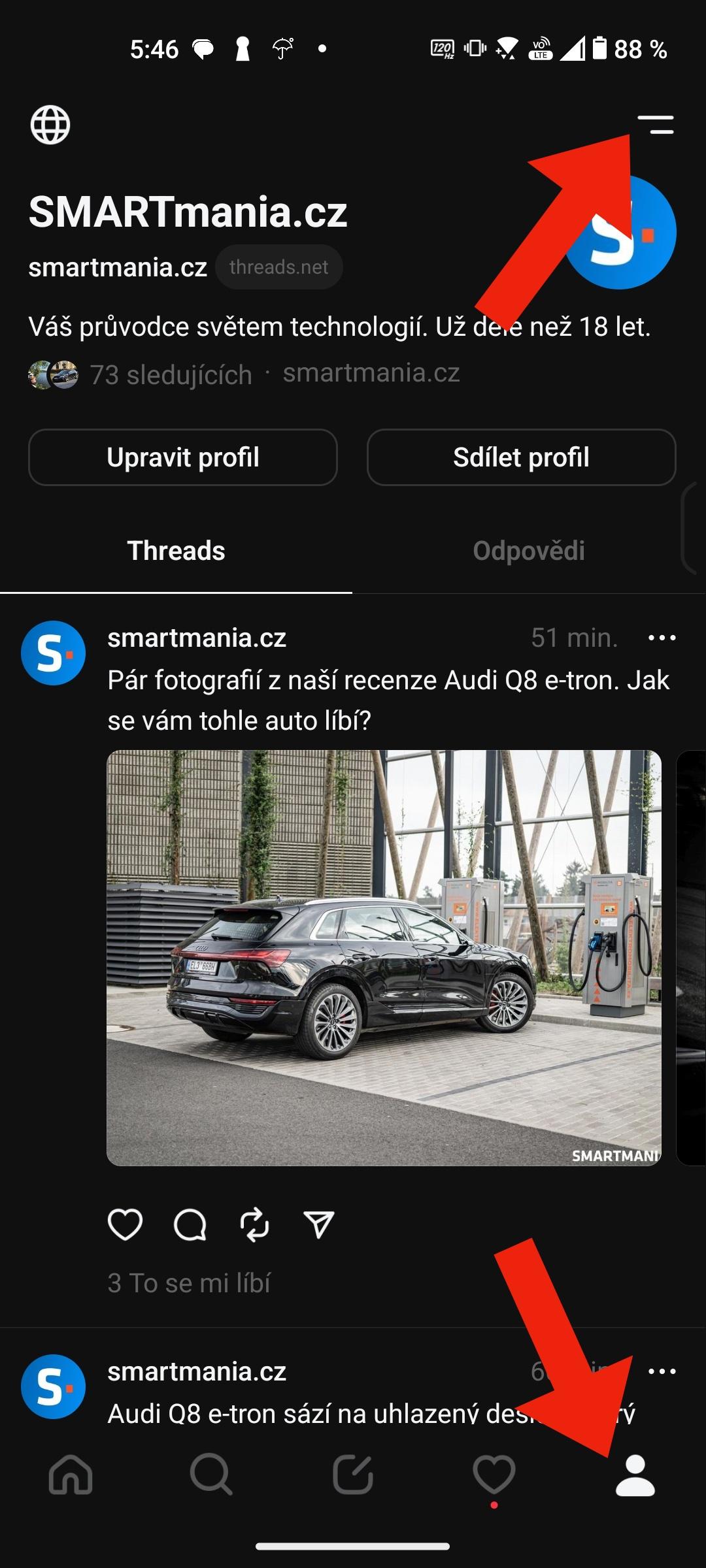The width and height of the screenshot is (706, 1568).
Task: Open options for the 51 min. post
Action: [662, 638]
